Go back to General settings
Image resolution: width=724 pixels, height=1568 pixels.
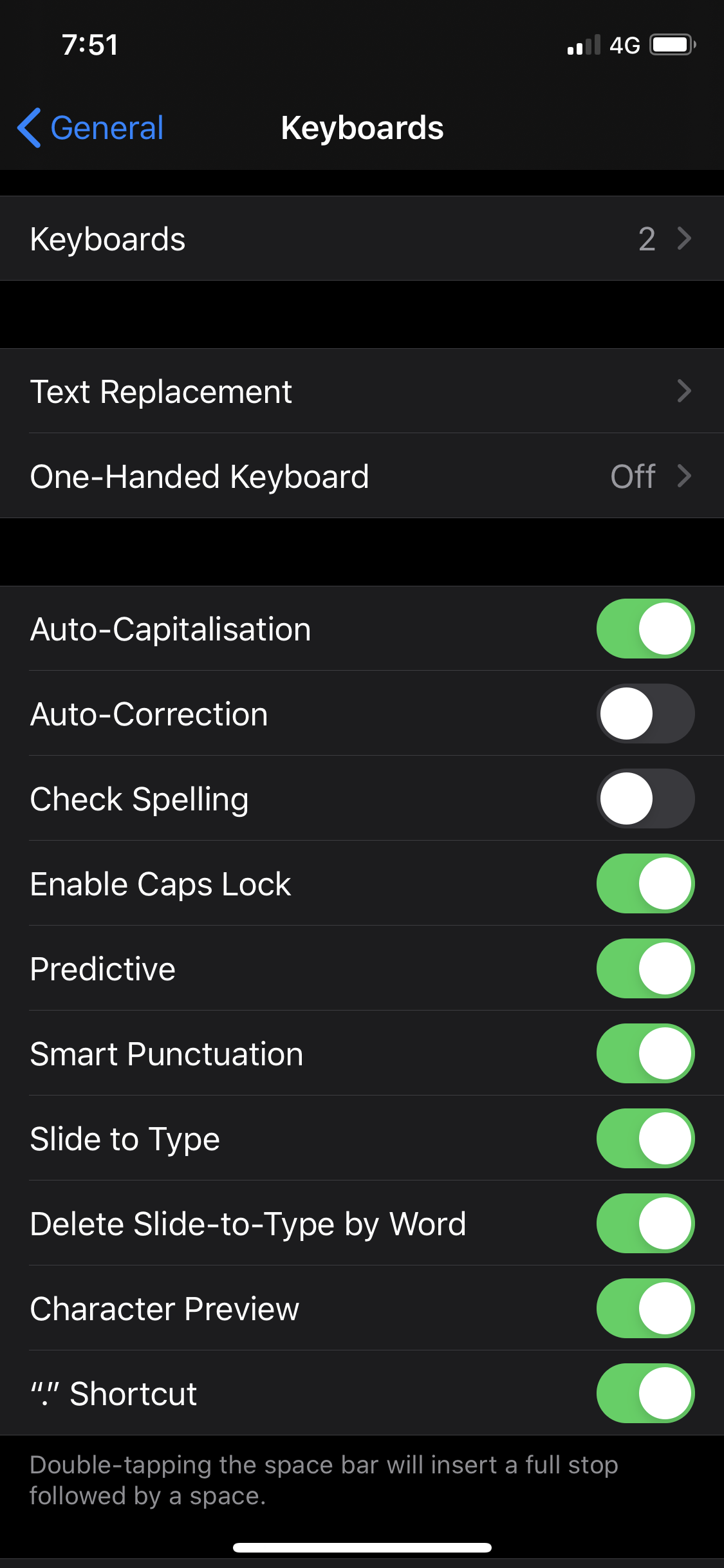[x=91, y=127]
